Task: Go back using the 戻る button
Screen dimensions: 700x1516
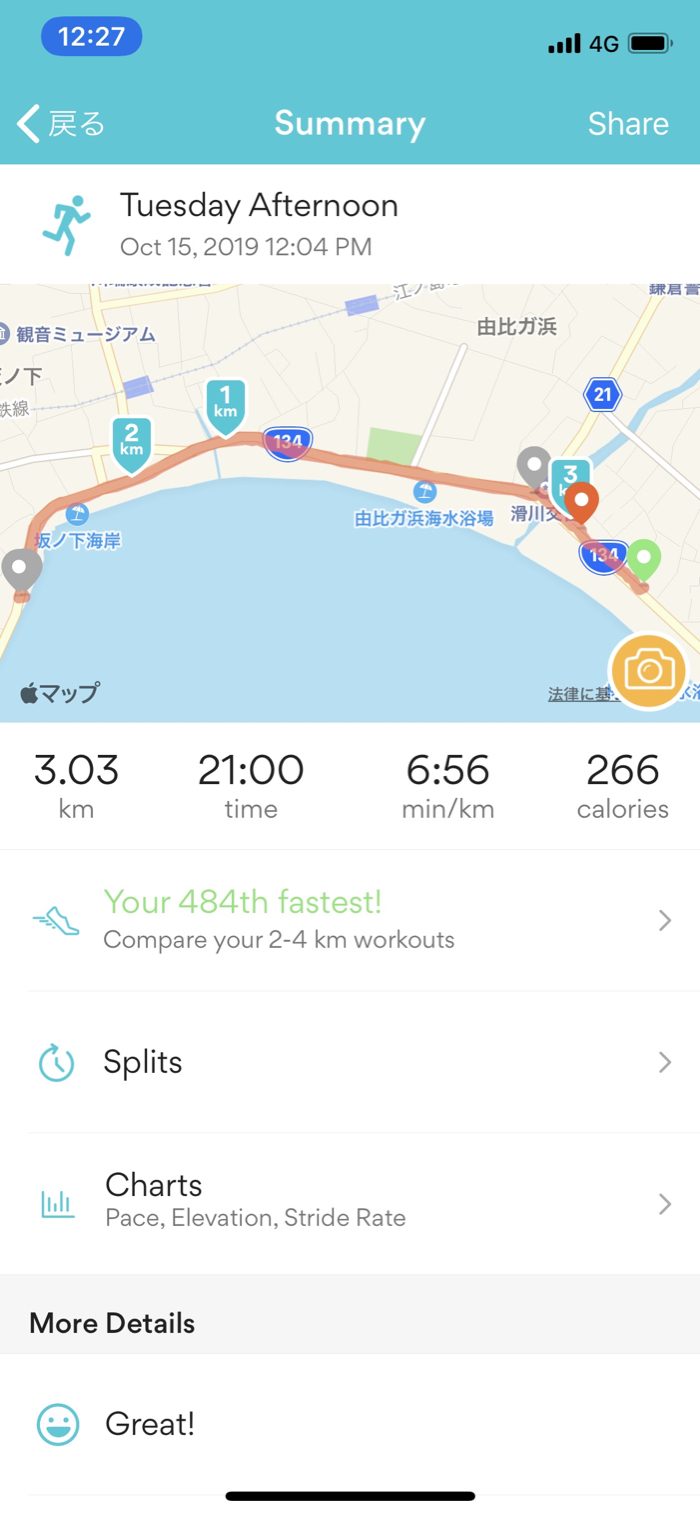Action: pos(62,124)
